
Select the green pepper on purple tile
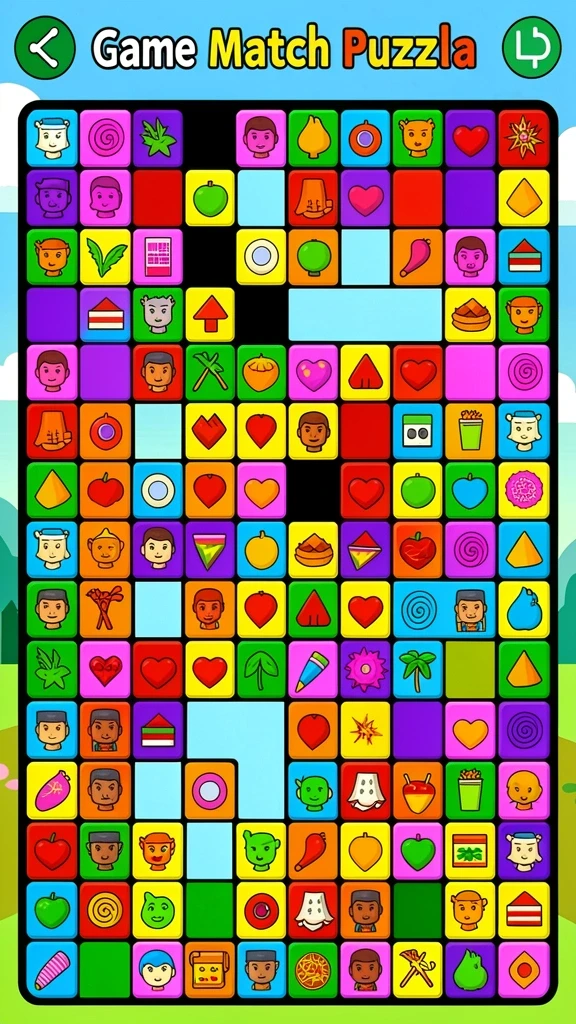pyautogui.click(x=470, y=969)
